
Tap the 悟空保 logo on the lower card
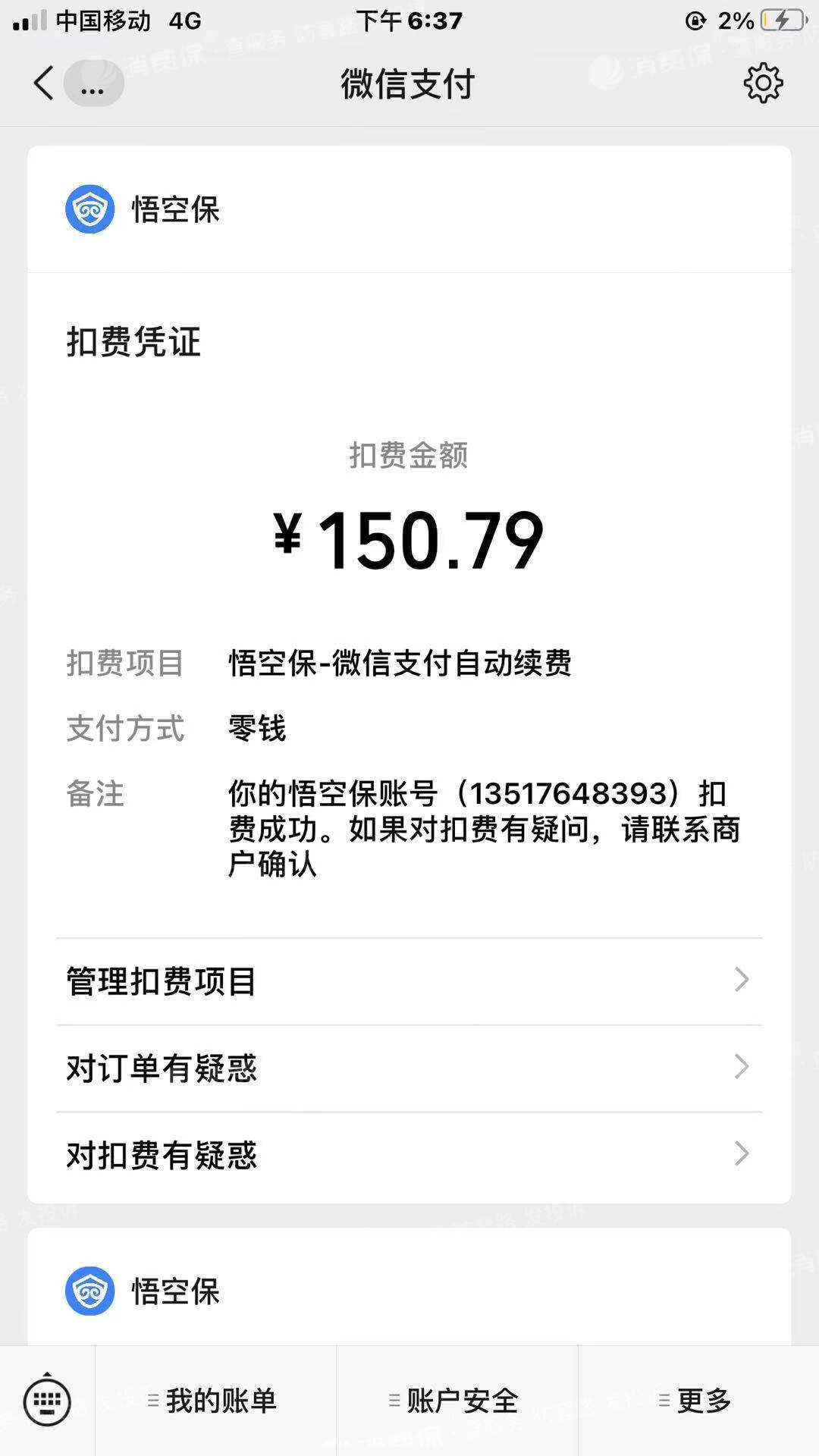point(89,1291)
